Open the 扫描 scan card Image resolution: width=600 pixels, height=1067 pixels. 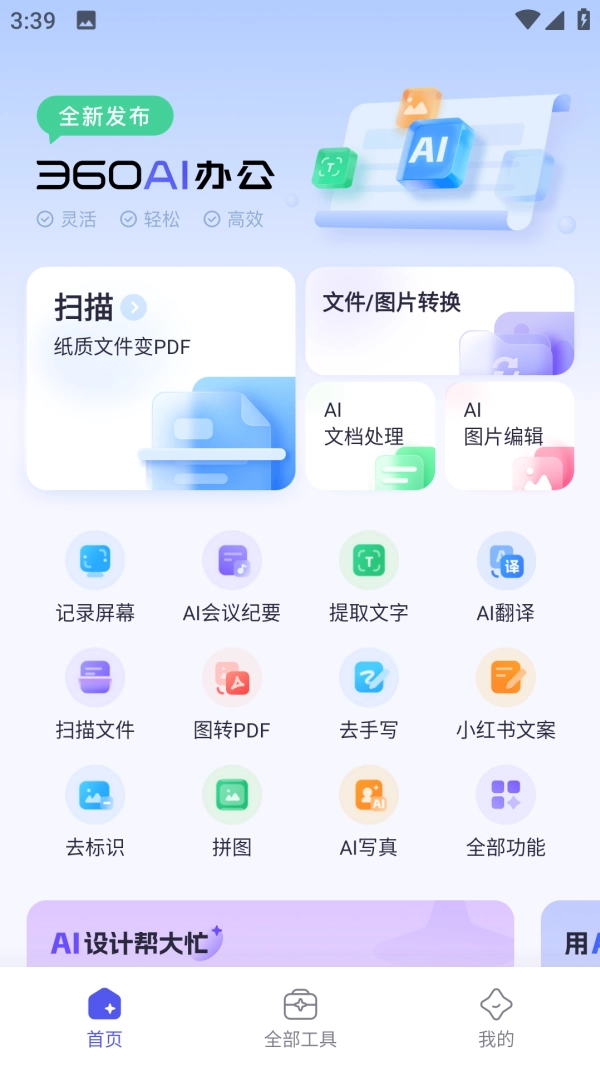coord(161,378)
